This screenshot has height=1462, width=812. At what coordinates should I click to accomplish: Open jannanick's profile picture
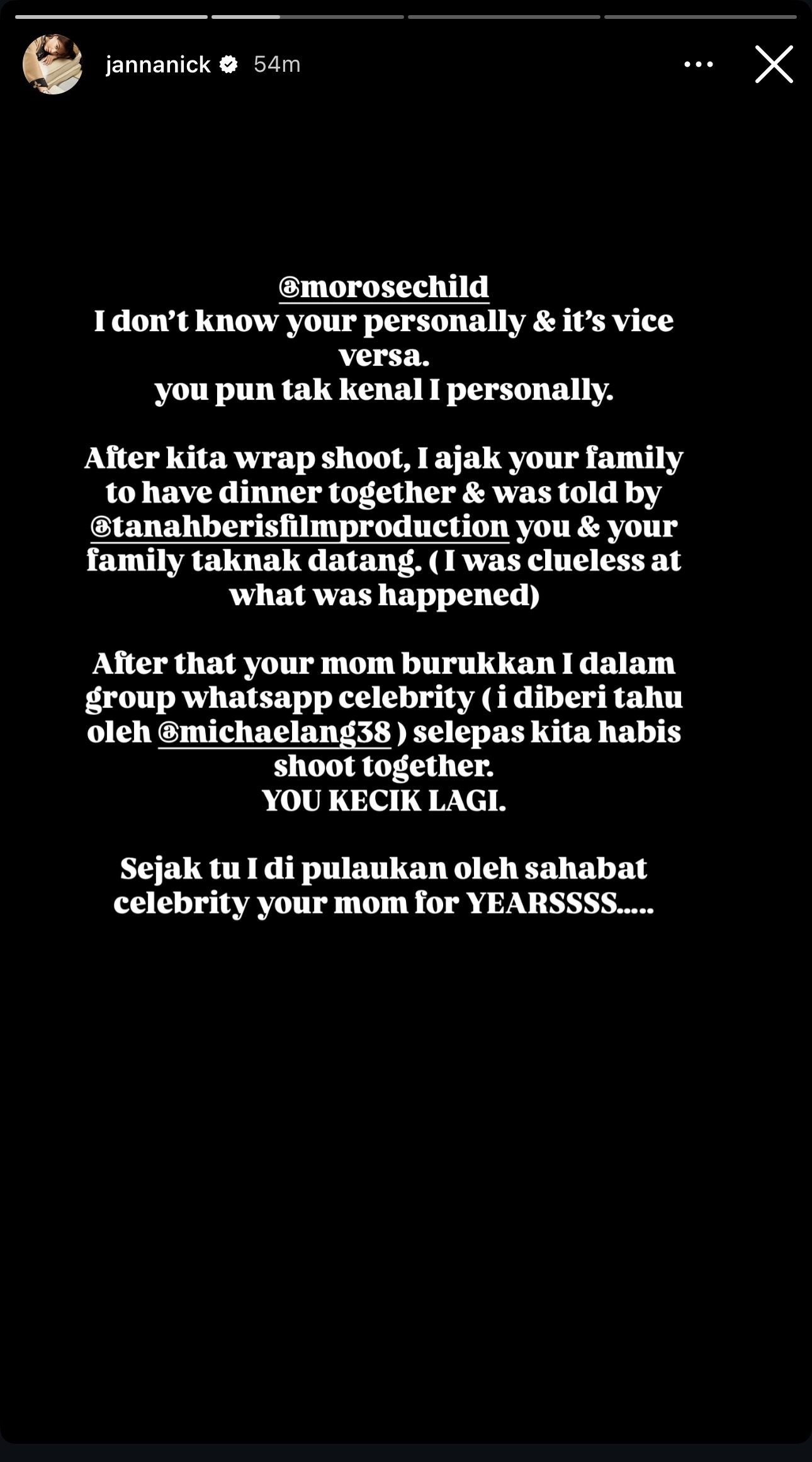tap(53, 64)
